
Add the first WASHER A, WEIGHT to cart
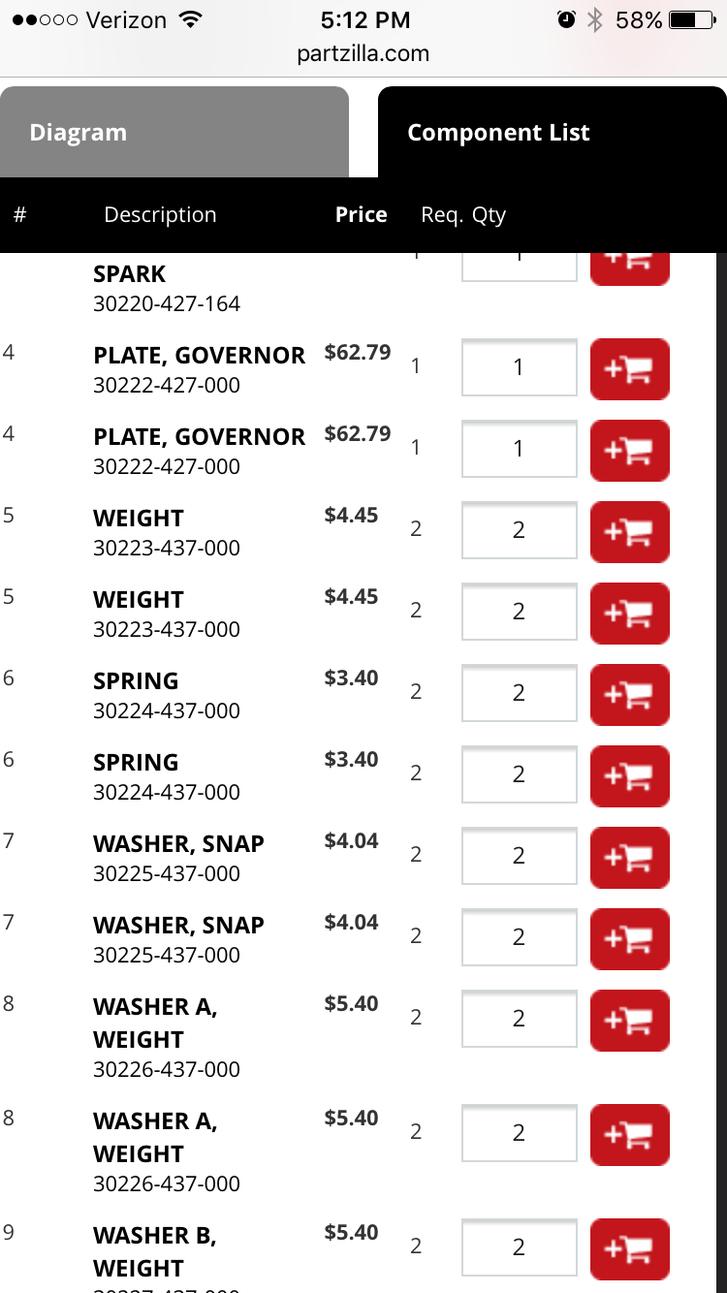pos(629,1020)
